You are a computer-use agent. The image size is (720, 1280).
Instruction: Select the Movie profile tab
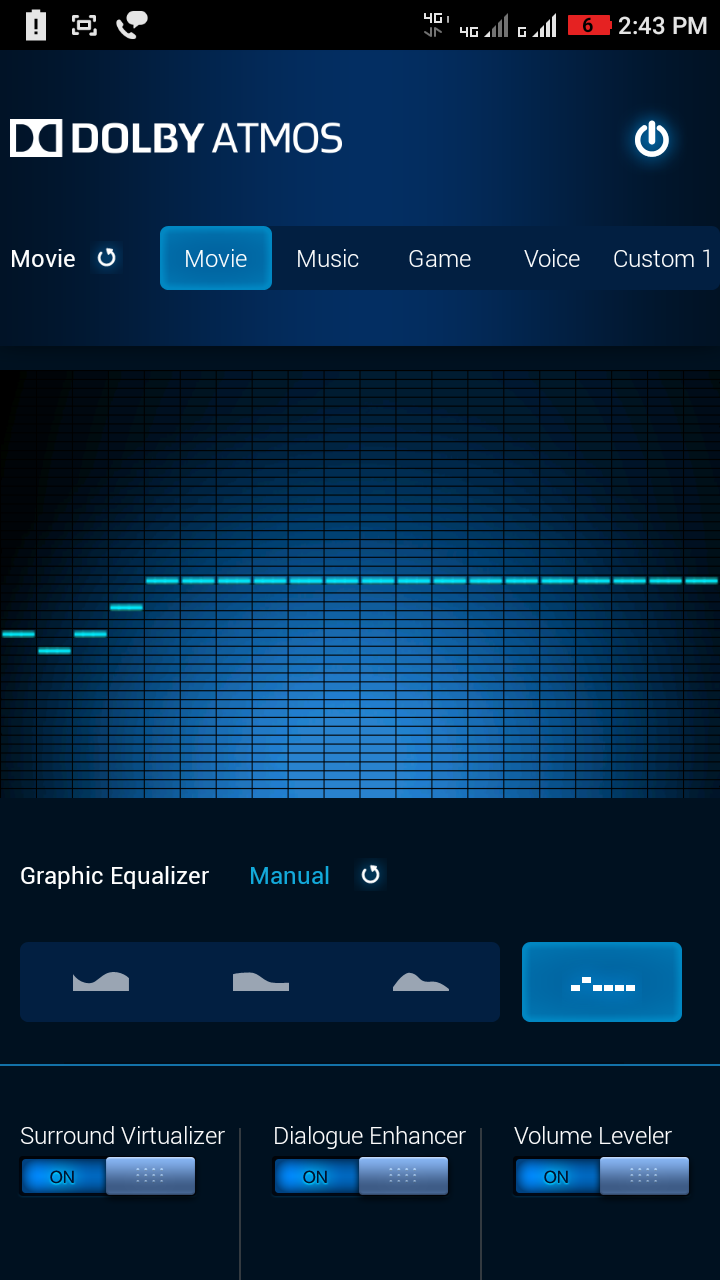coord(216,258)
